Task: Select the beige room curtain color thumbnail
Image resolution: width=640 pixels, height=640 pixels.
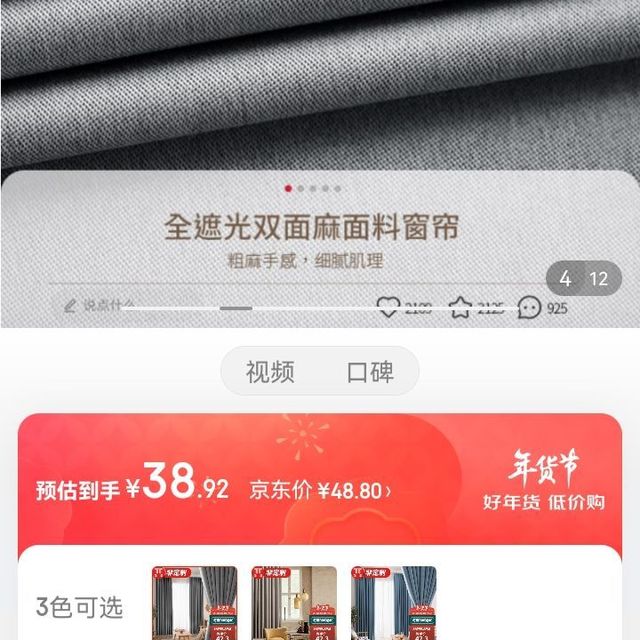Action: click(x=294, y=603)
